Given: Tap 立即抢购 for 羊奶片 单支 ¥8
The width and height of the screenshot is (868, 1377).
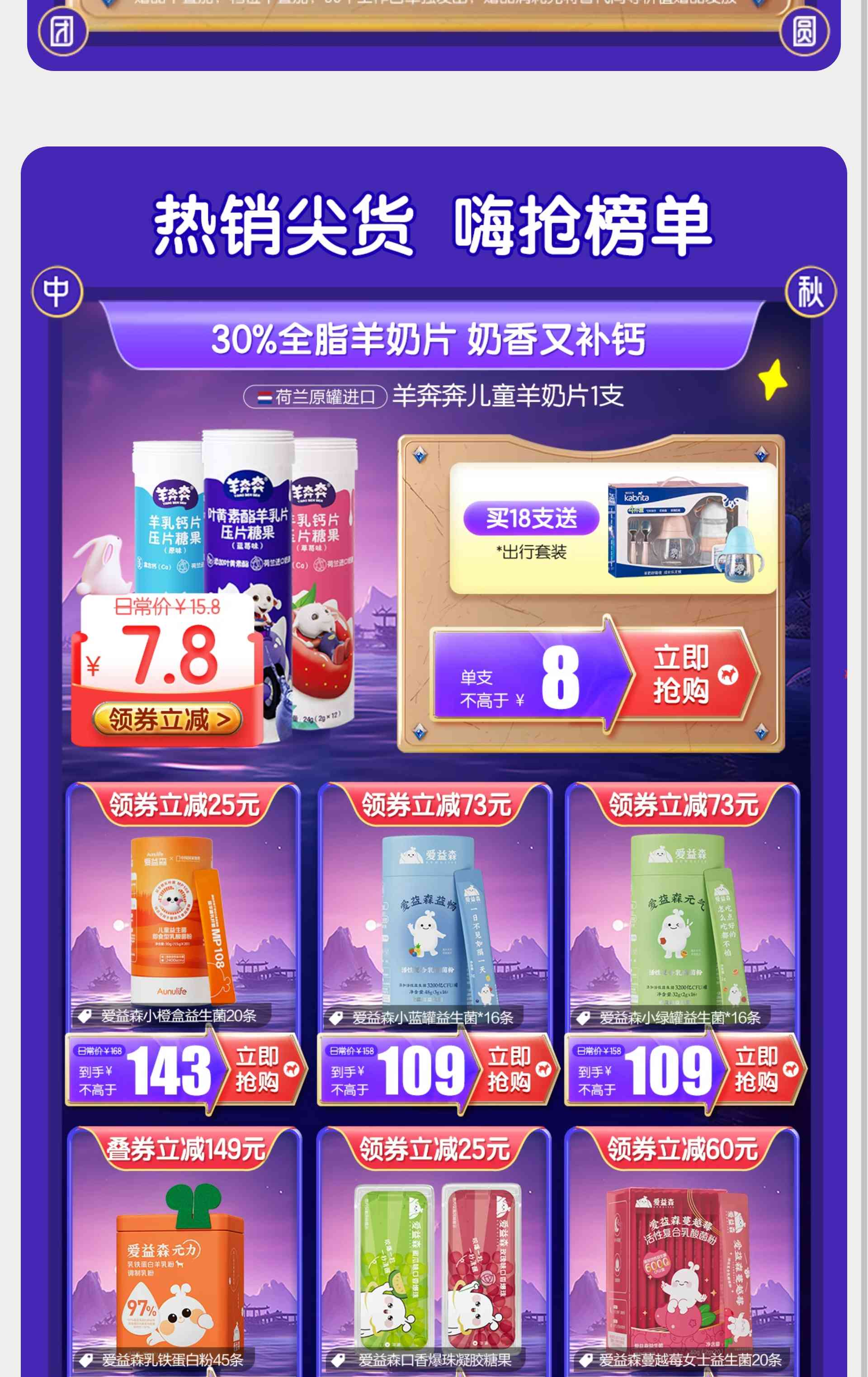Looking at the screenshot, I should click(x=686, y=675).
